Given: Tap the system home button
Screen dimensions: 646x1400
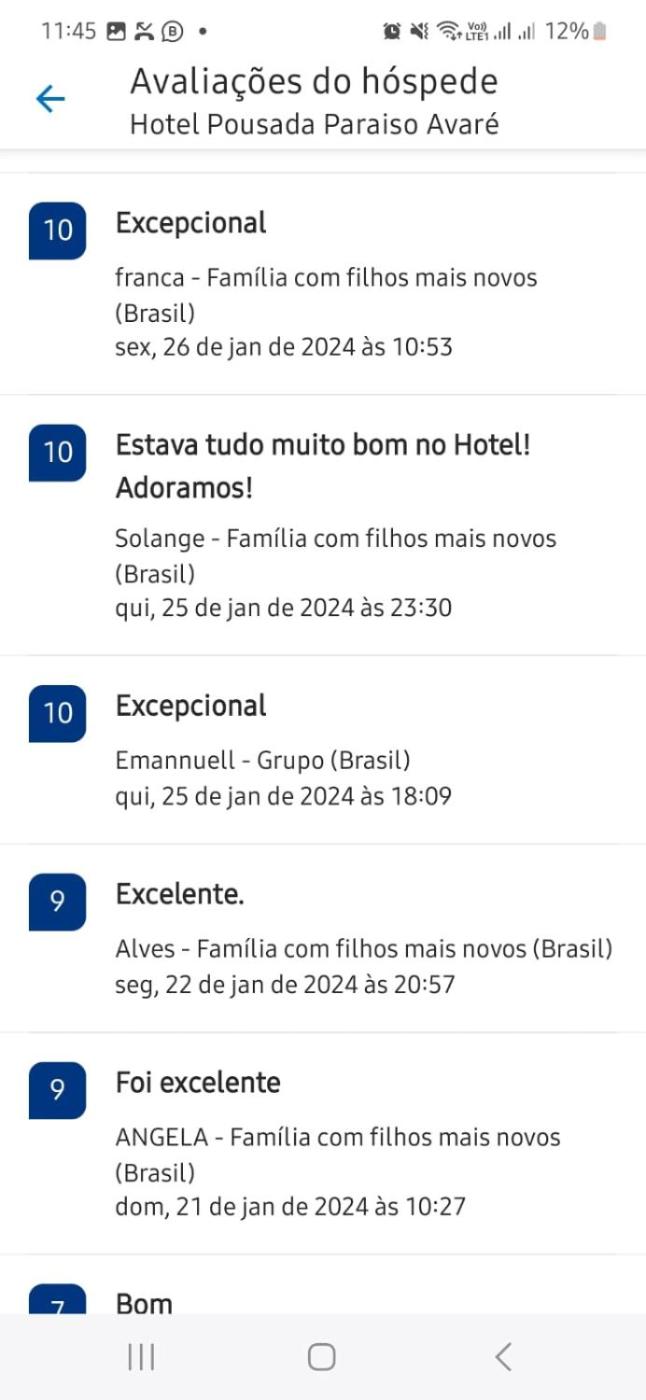Looking at the screenshot, I should point(321,1357).
